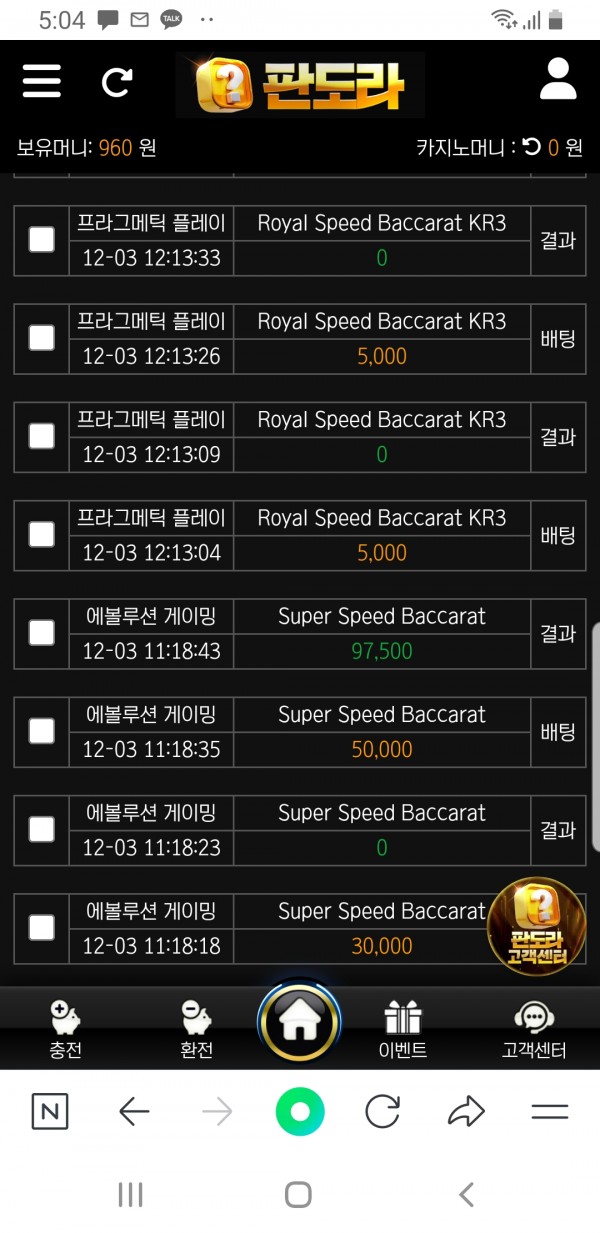Go back with the browser back arrow
Screen dimensions: 600x1233
coord(133,1111)
